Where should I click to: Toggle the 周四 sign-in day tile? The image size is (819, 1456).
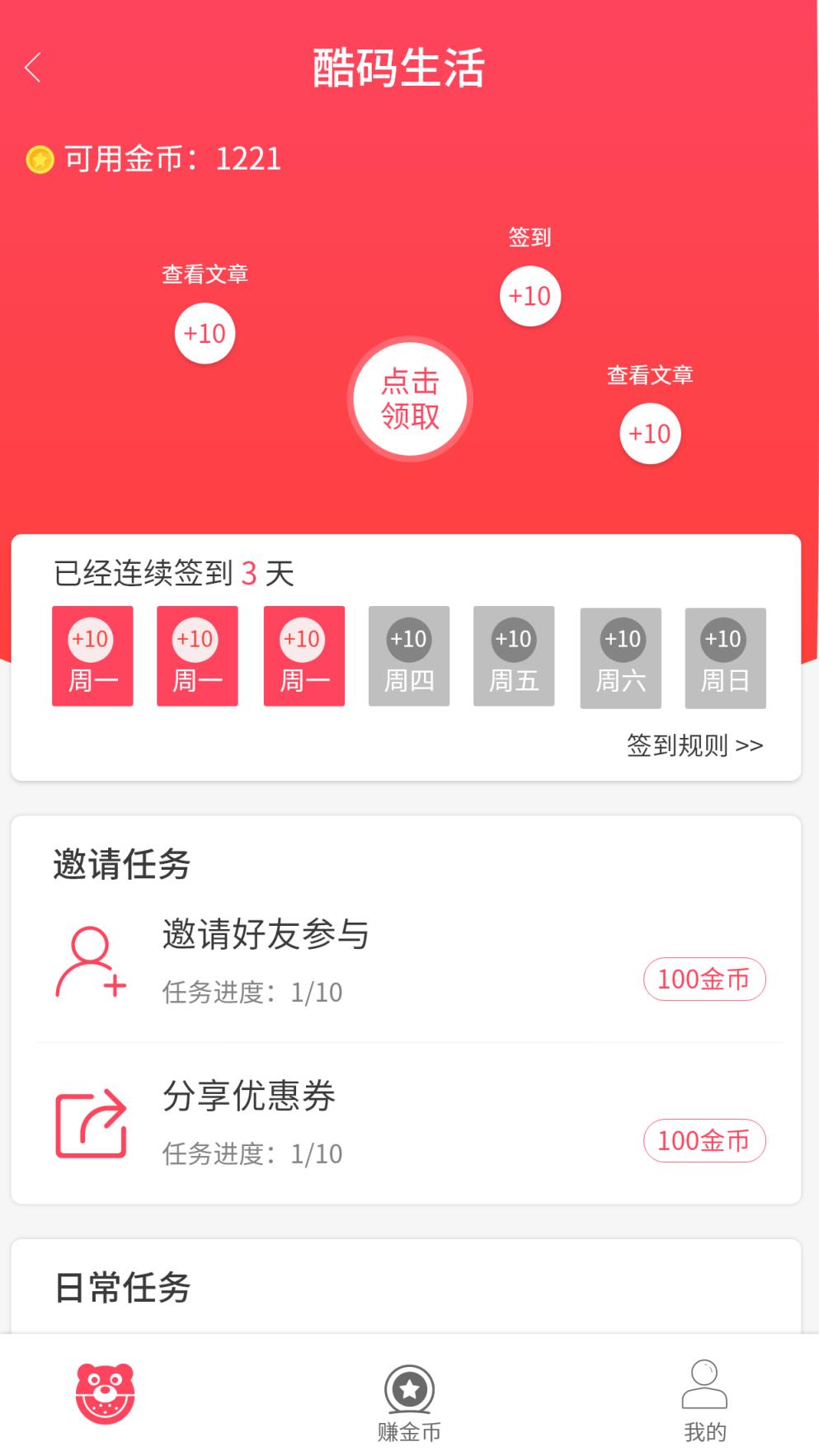pyautogui.click(x=408, y=655)
